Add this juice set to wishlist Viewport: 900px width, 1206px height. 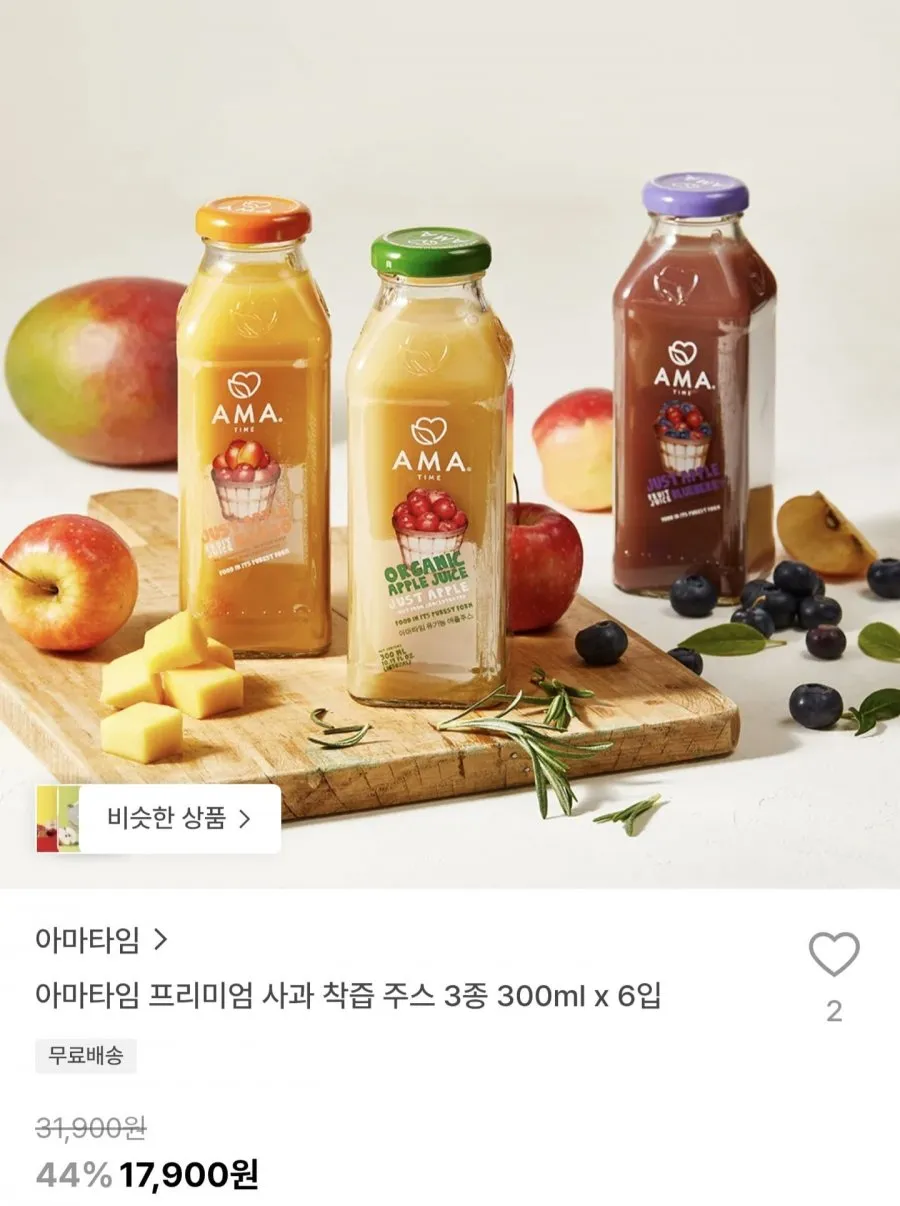coord(833,955)
